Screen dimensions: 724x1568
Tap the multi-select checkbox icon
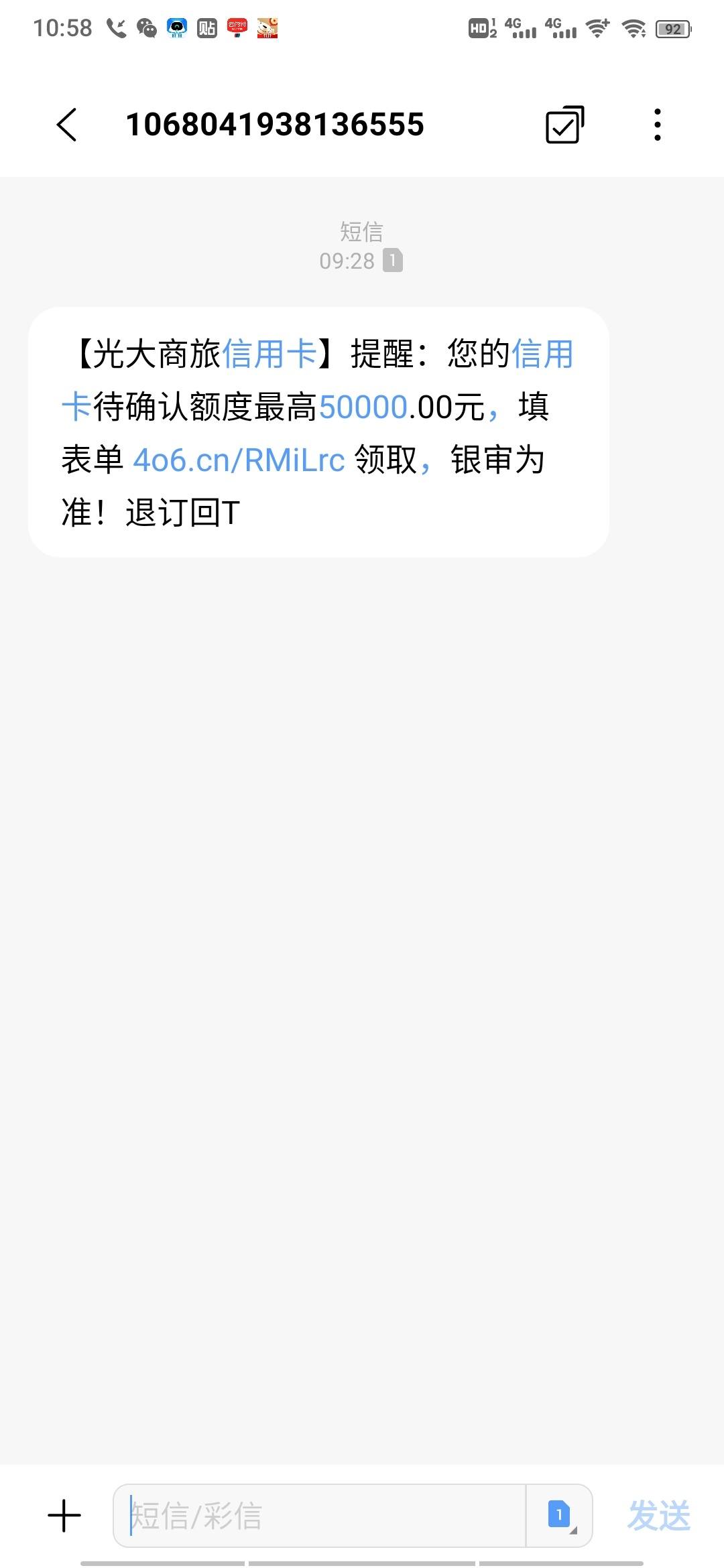pyautogui.click(x=564, y=125)
